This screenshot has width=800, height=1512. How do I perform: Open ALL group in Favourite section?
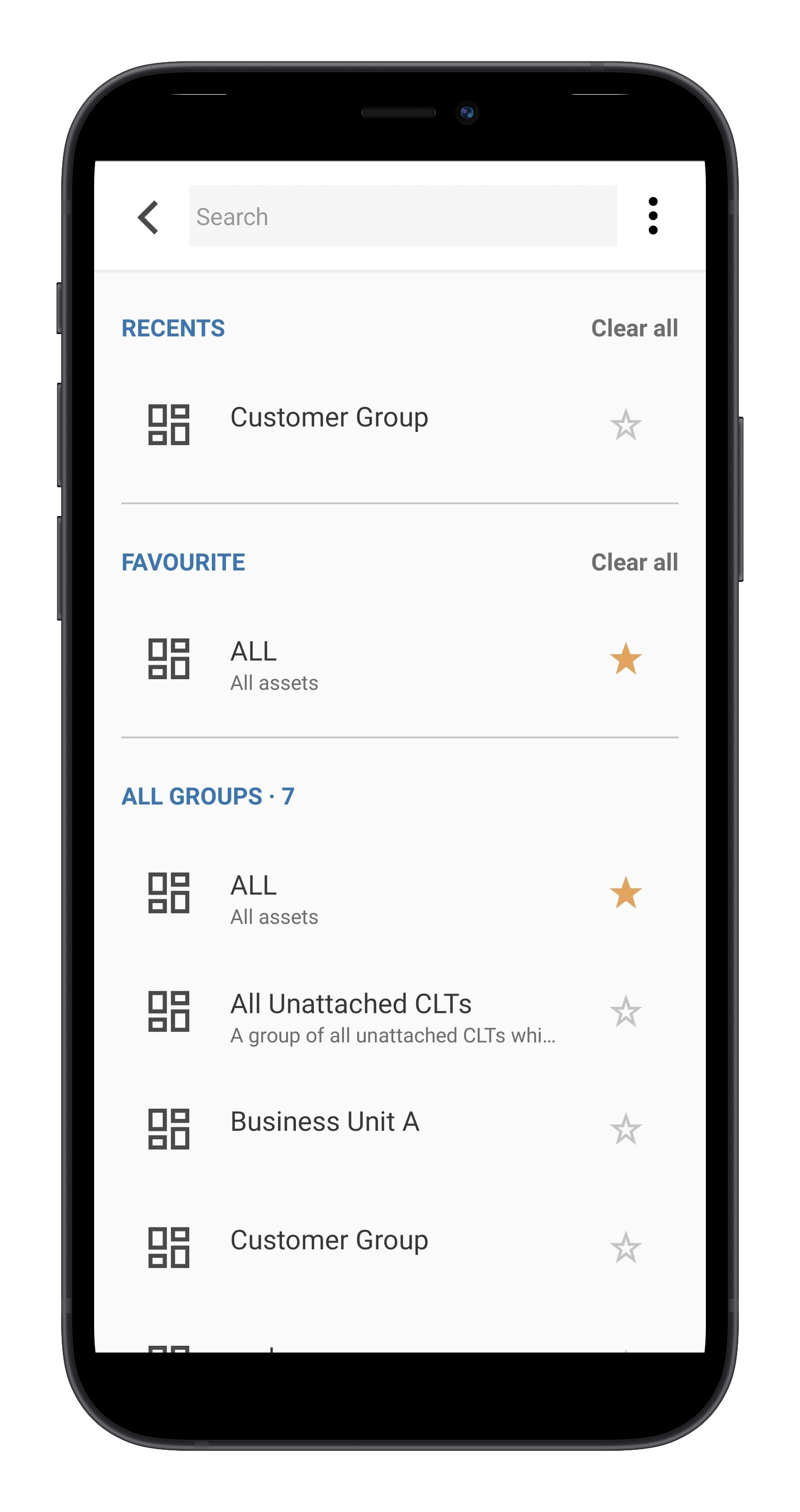click(274, 665)
